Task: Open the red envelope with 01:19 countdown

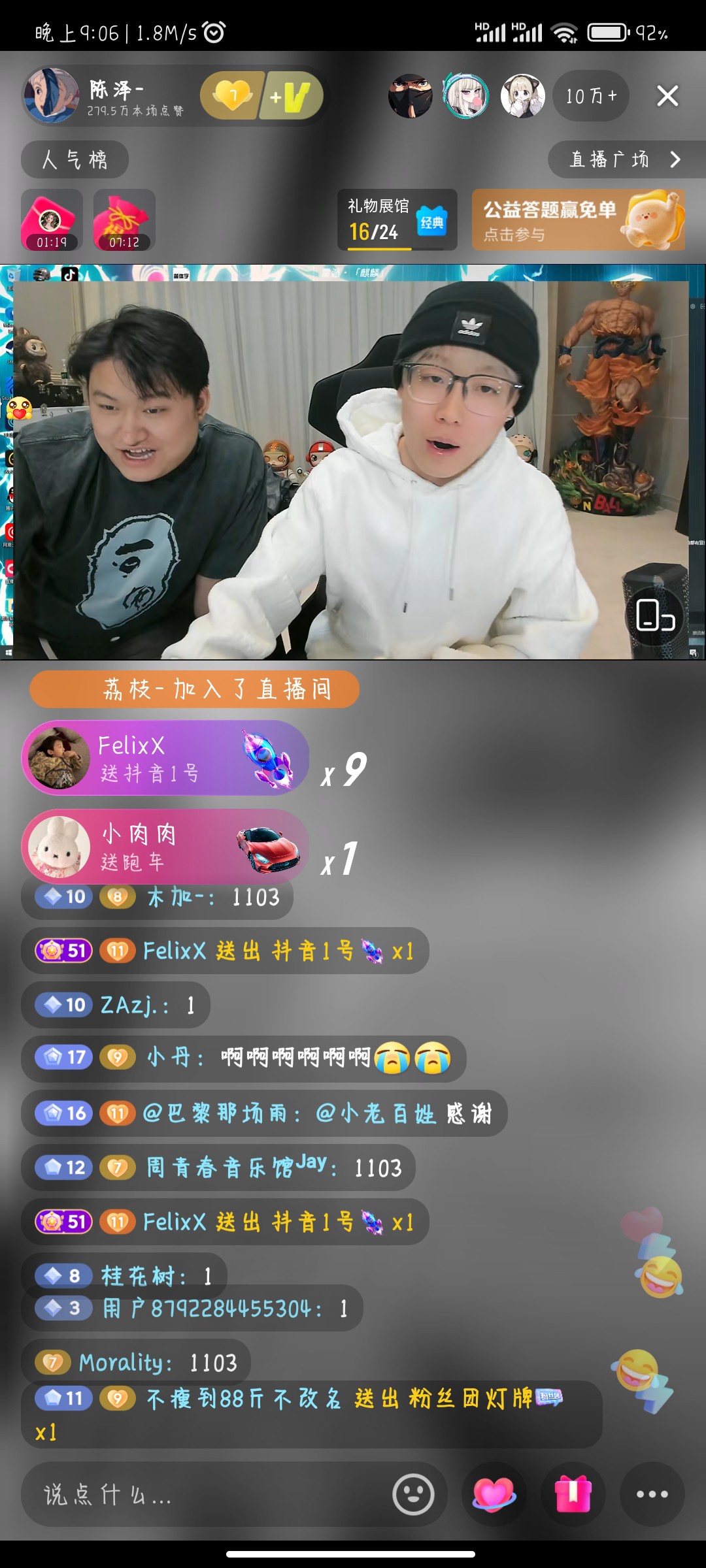Action: [x=52, y=220]
